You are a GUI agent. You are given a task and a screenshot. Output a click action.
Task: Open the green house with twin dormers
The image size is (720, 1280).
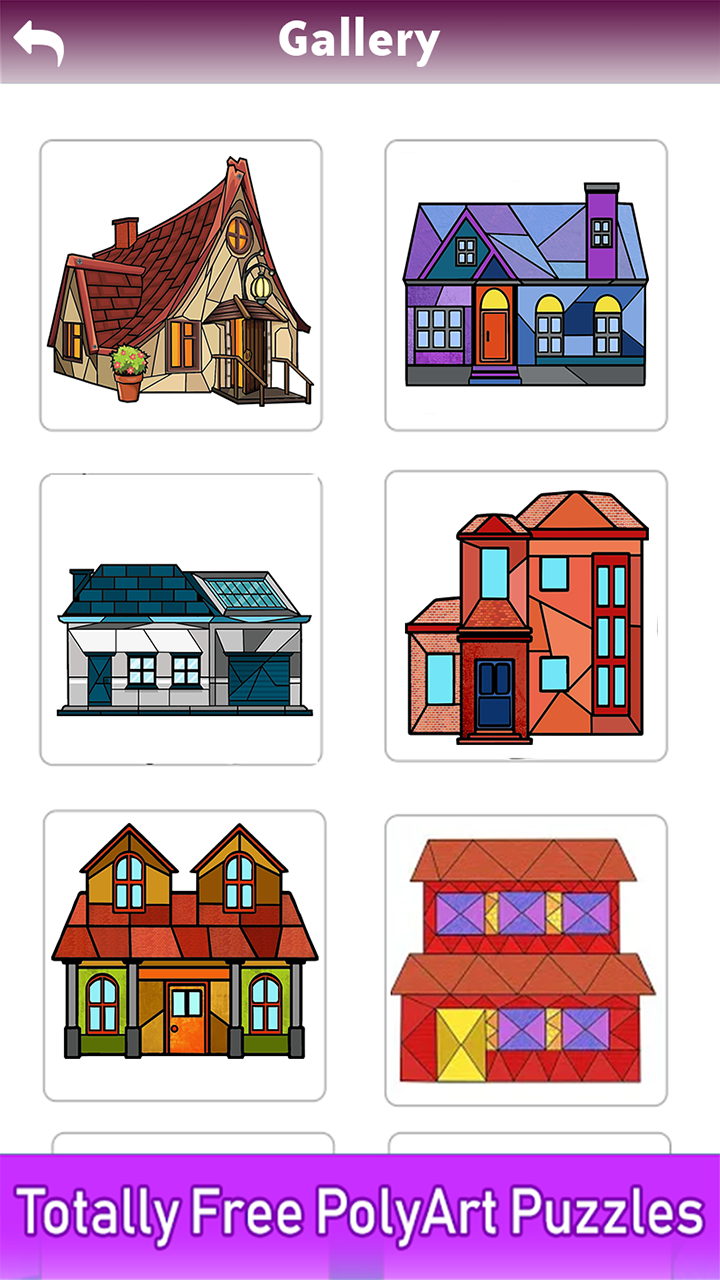[184, 955]
